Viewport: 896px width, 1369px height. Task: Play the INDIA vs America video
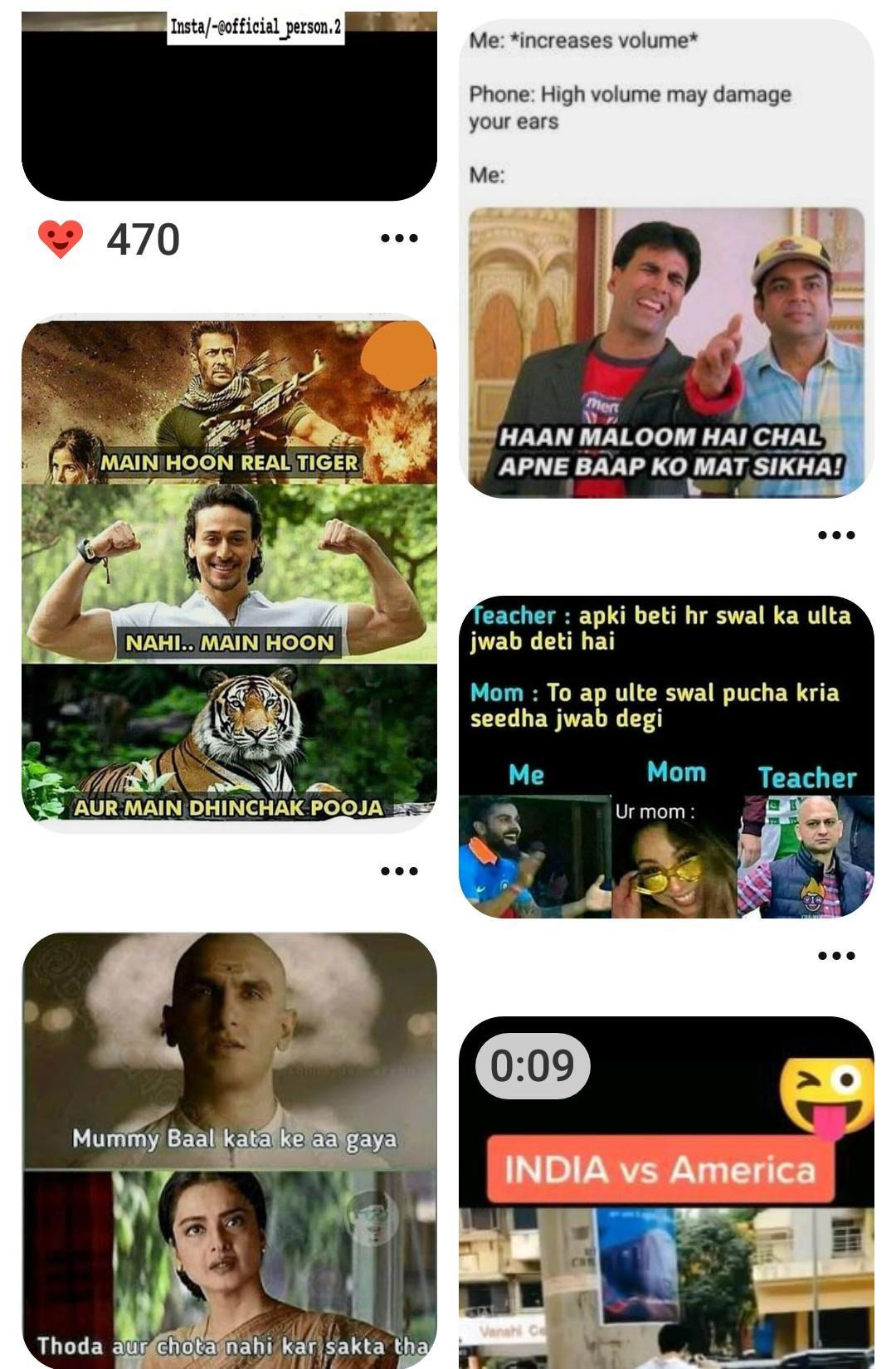666,1193
